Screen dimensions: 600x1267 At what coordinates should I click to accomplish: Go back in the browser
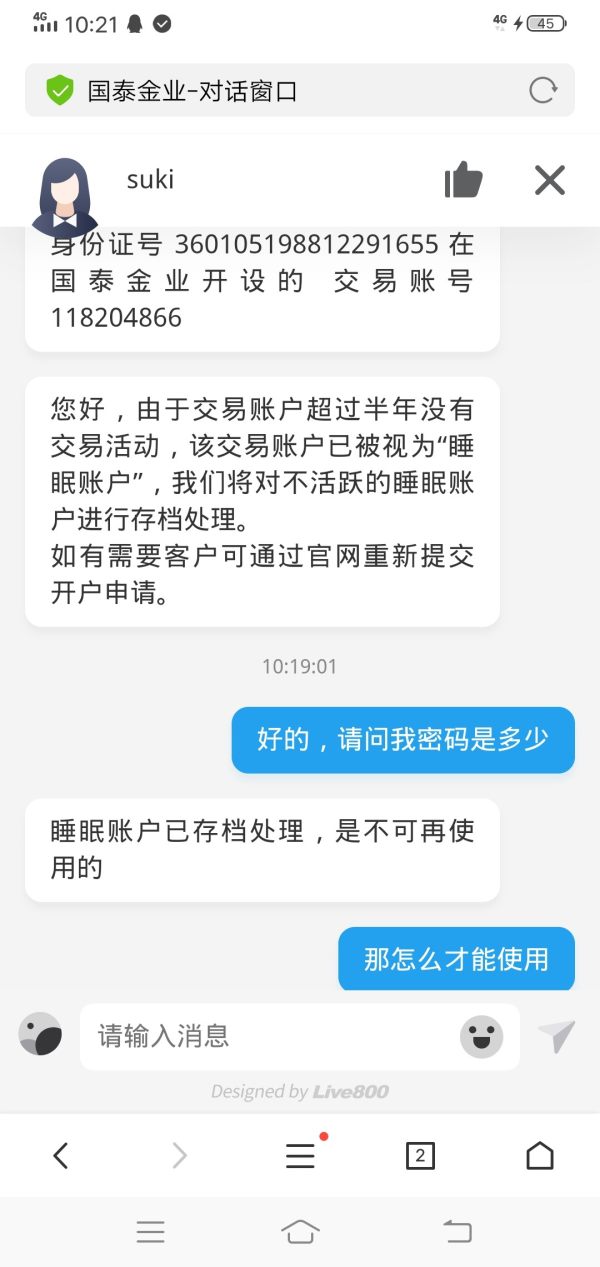61,1156
